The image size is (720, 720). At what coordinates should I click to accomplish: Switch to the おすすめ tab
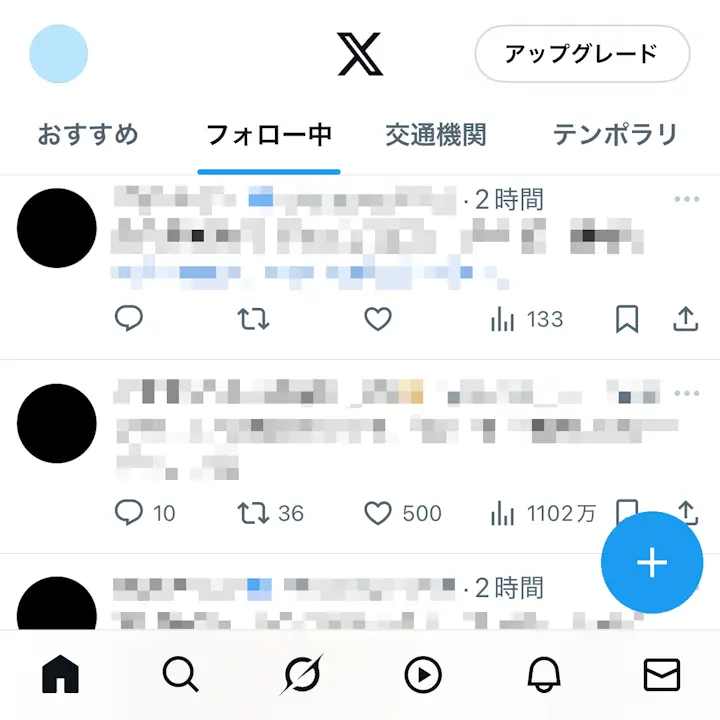coord(88,135)
